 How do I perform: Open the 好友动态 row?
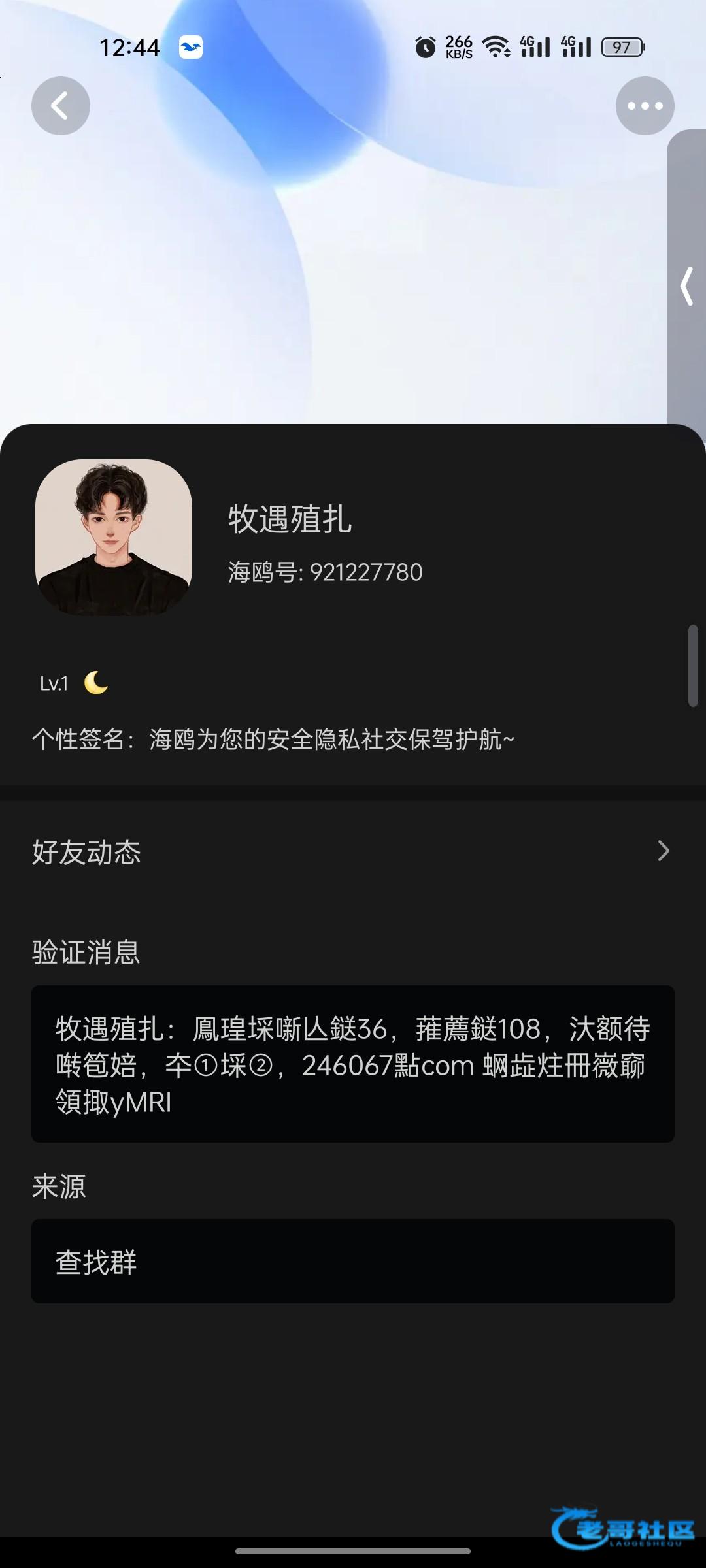pyautogui.click(x=353, y=851)
